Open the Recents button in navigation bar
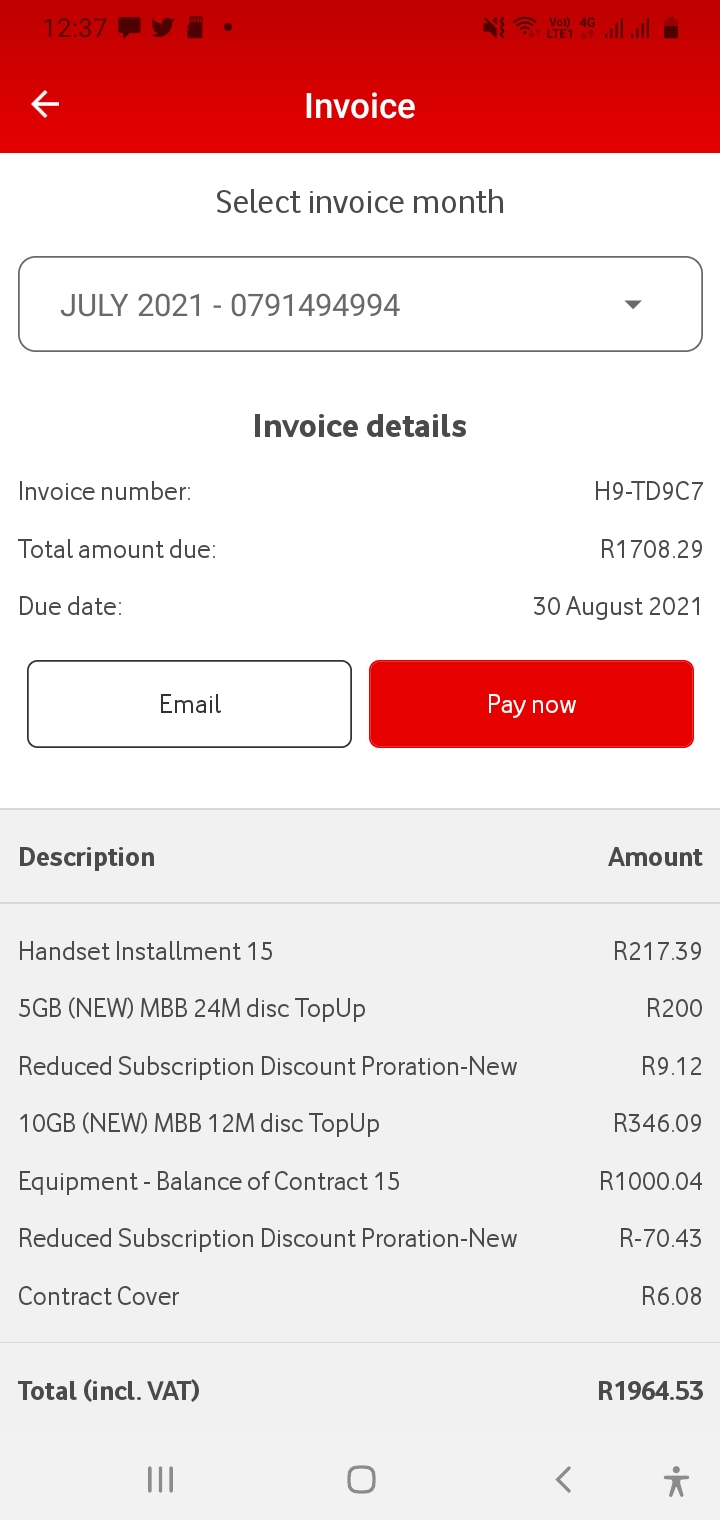The width and height of the screenshot is (720, 1520). (x=160, y=1479)
